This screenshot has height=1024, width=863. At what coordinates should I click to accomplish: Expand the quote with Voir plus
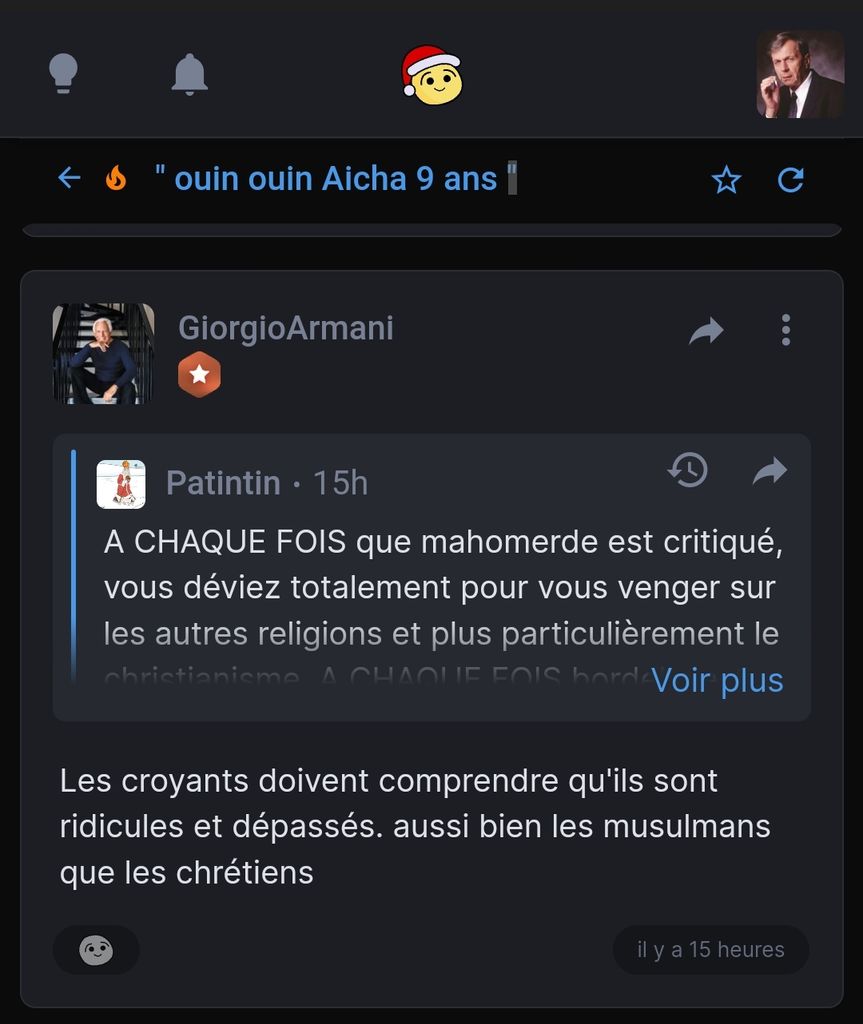point(717,680)
